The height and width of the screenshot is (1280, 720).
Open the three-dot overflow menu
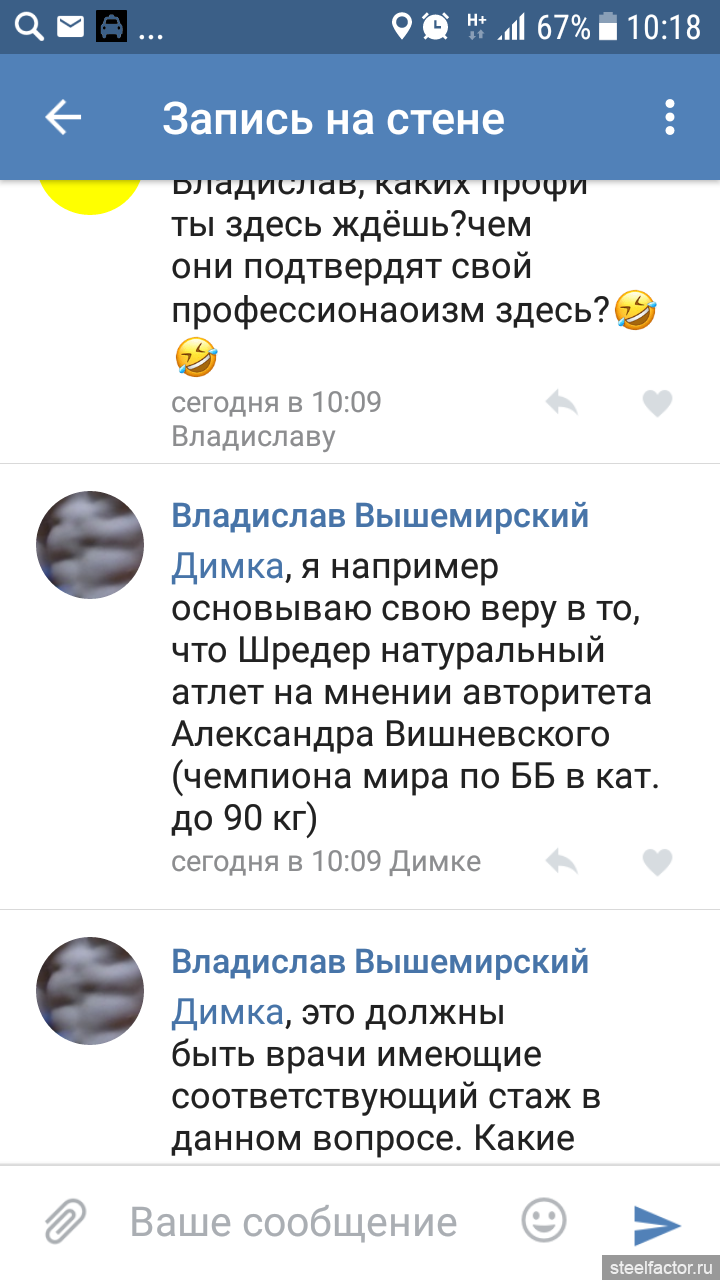click(670, 118)
